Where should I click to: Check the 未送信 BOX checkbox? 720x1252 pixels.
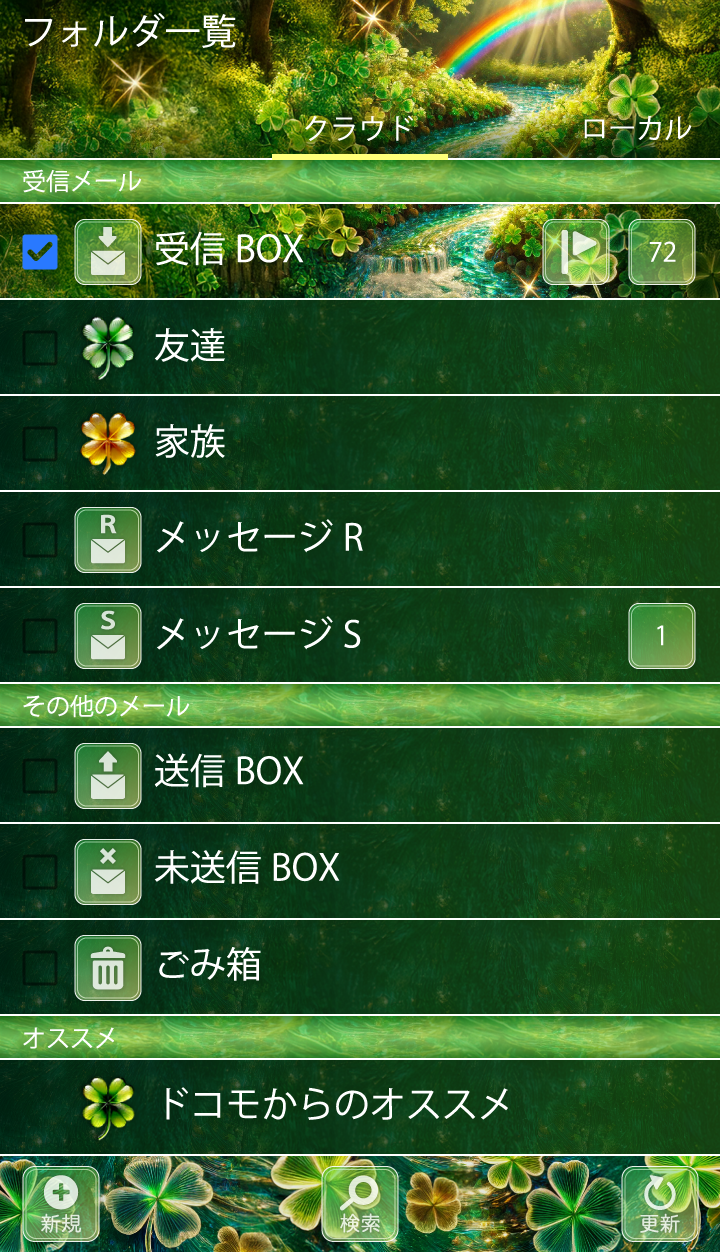click(x=40, y=870)
